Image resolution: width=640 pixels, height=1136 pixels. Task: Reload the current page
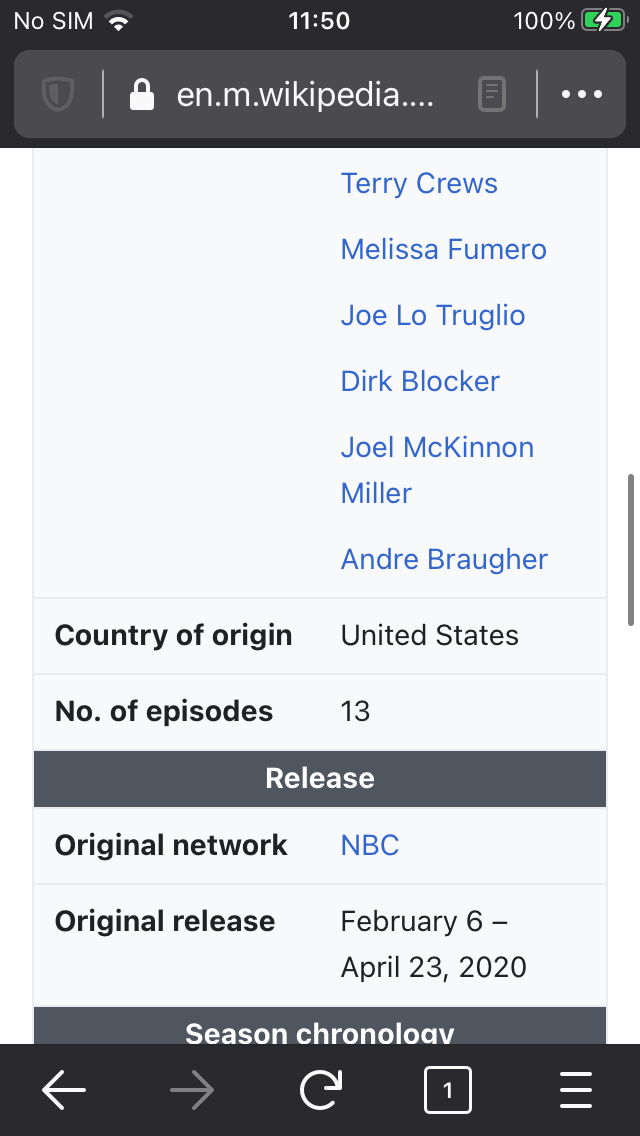(320, 1091)
